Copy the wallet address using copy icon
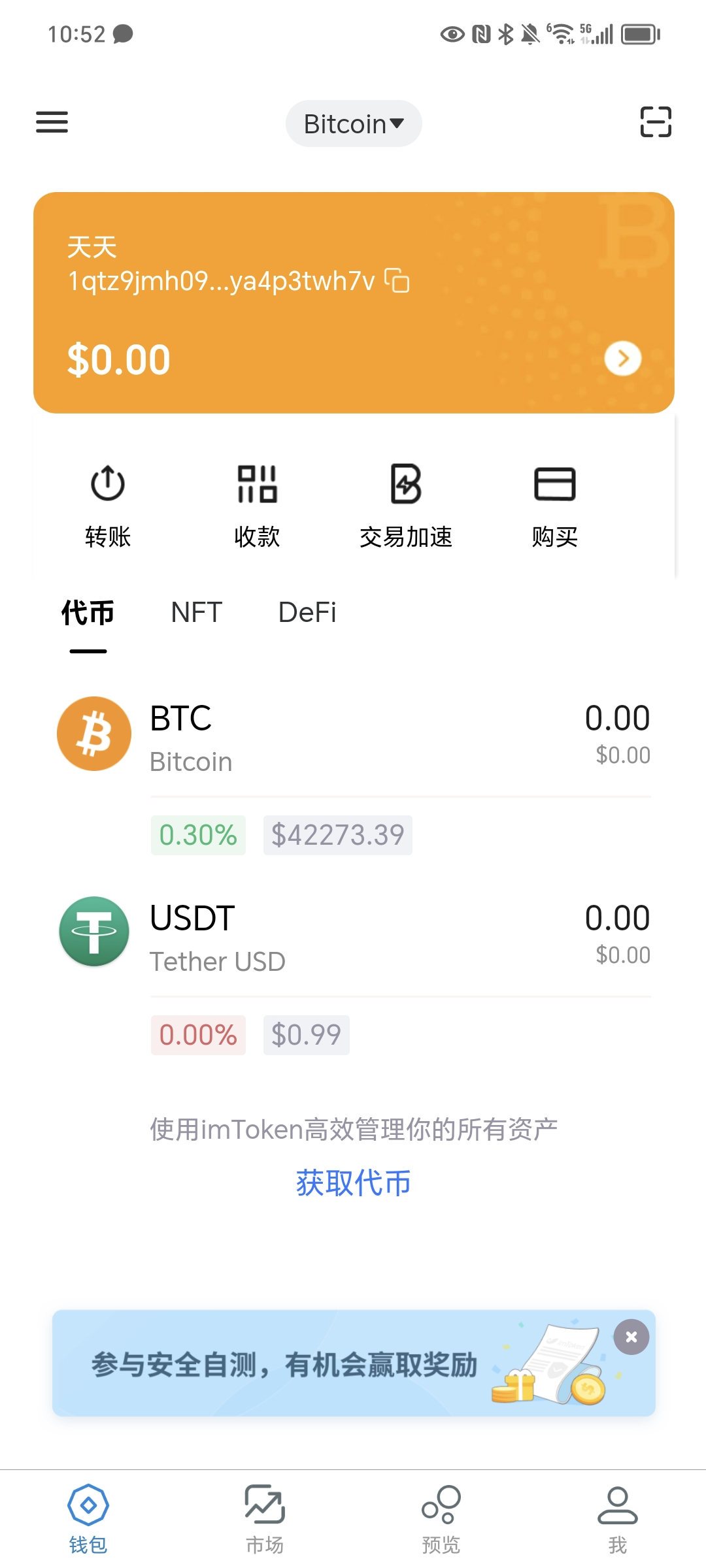 pyautogui.click(x=397, y=280)
